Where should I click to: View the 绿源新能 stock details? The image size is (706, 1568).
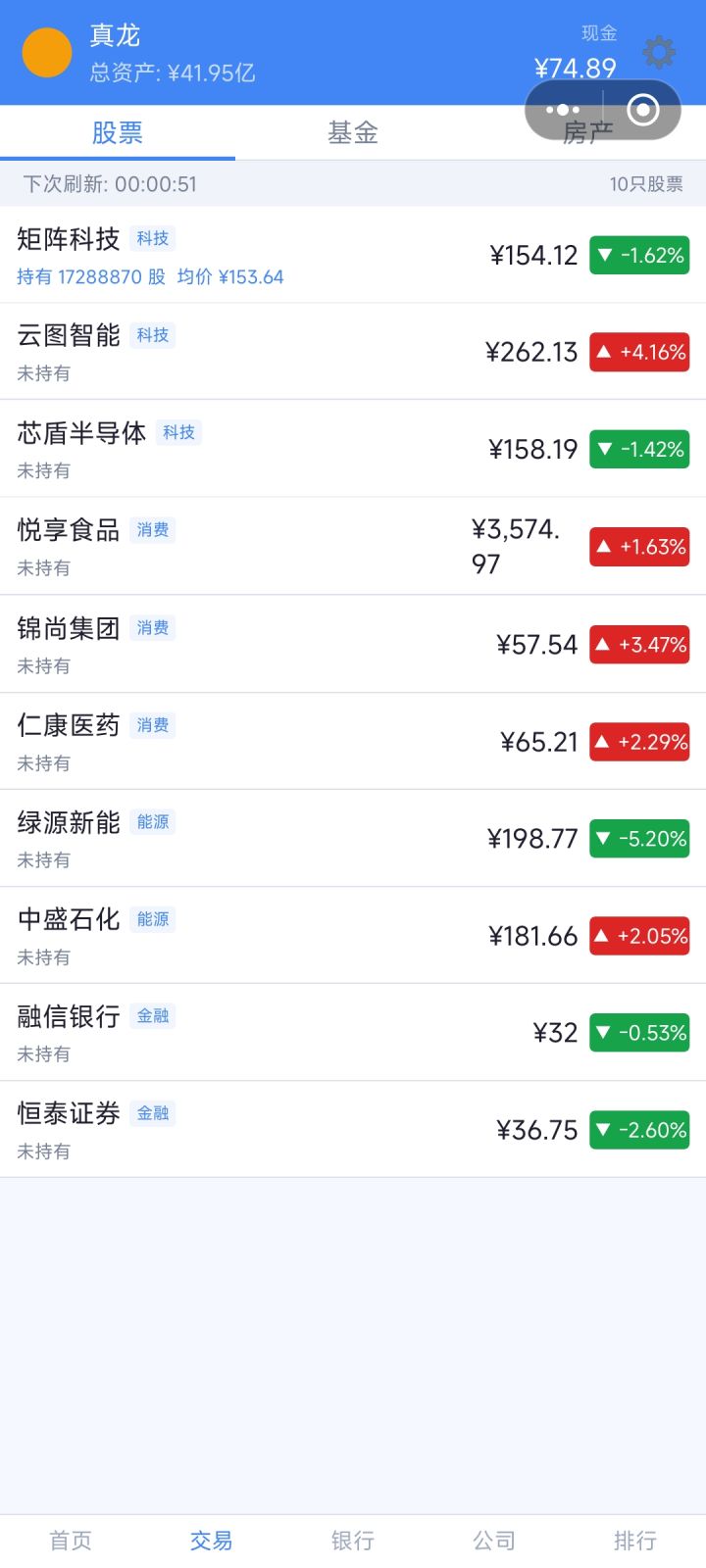coord(353,838)
